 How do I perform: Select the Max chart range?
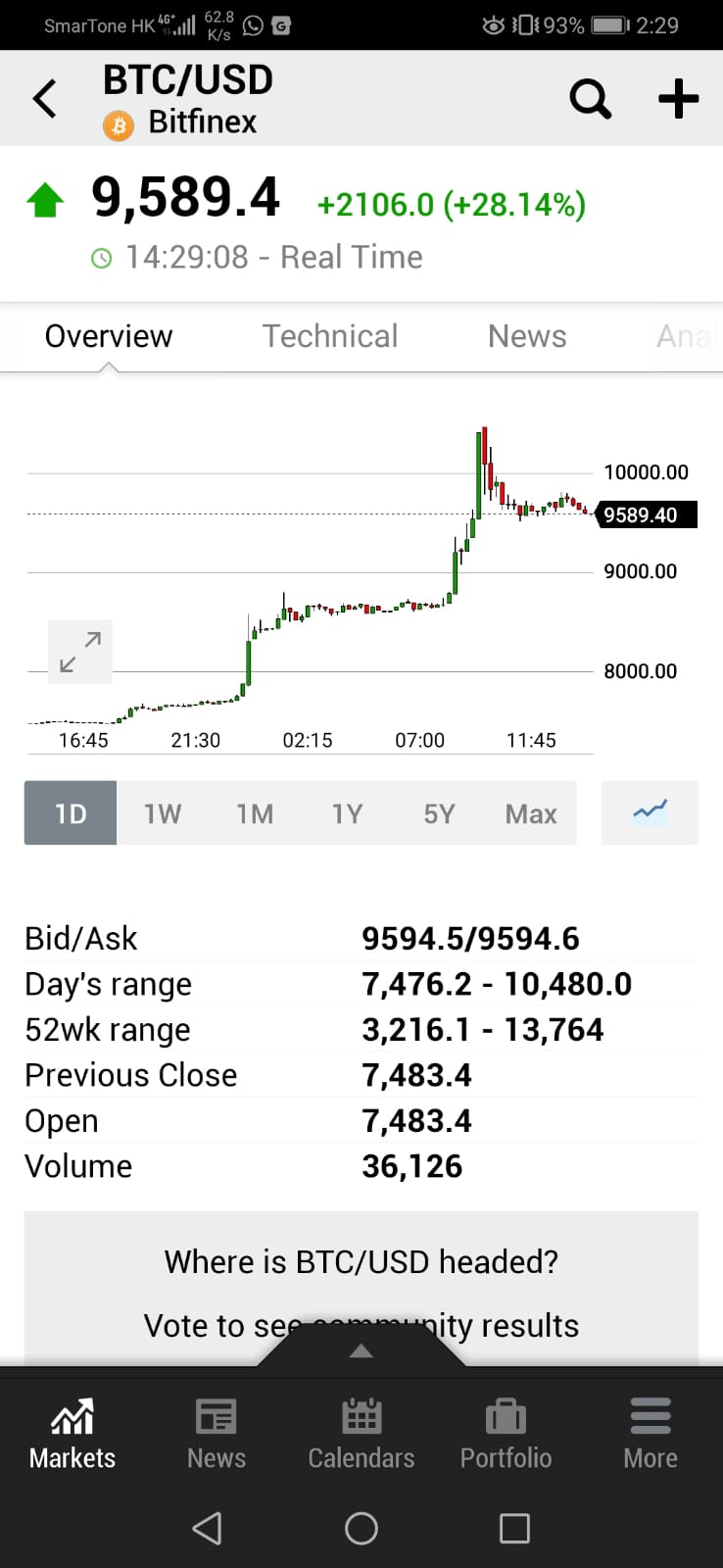(531, 813)
